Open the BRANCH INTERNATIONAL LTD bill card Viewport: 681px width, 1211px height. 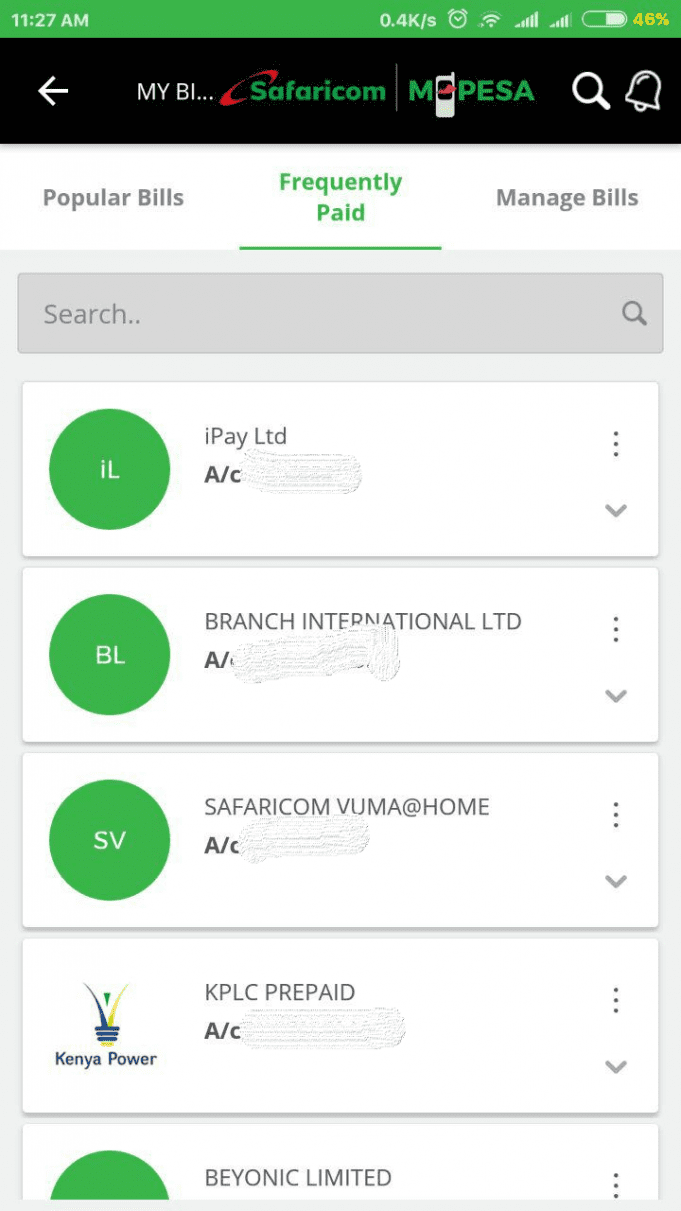coord(340,655)
